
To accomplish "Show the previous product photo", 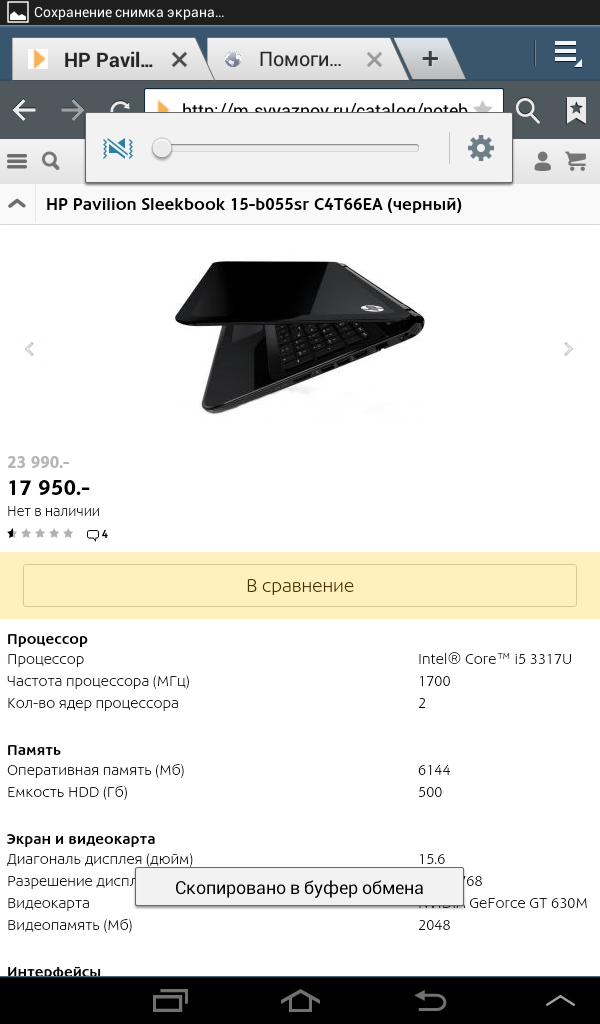I will click(29, 349).
